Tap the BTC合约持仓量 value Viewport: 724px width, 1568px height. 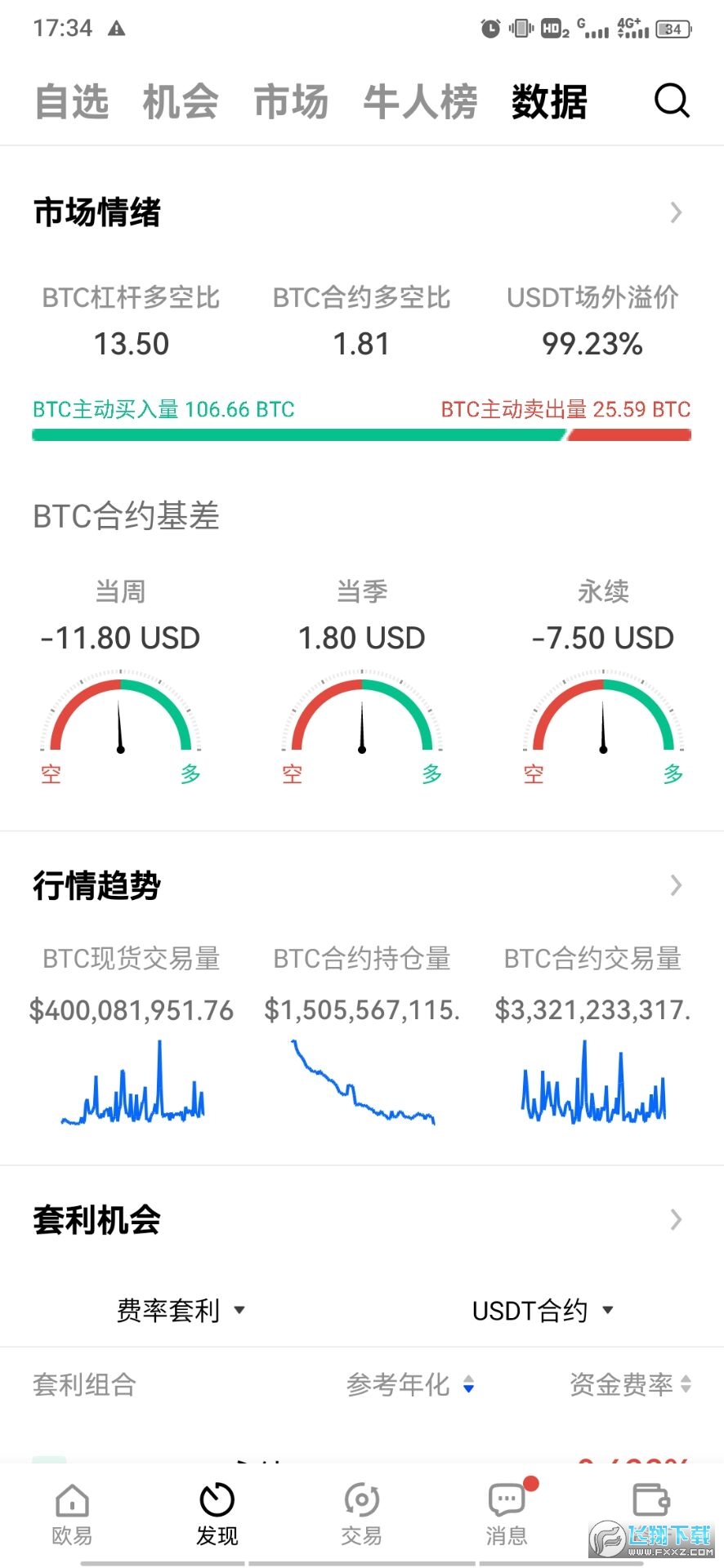[360, 1010]
